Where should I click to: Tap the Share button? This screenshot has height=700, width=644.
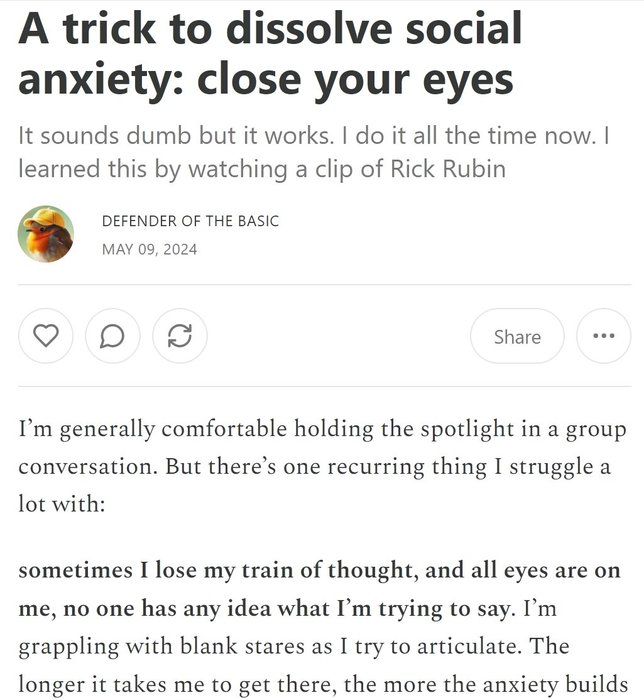click(516, 336)
